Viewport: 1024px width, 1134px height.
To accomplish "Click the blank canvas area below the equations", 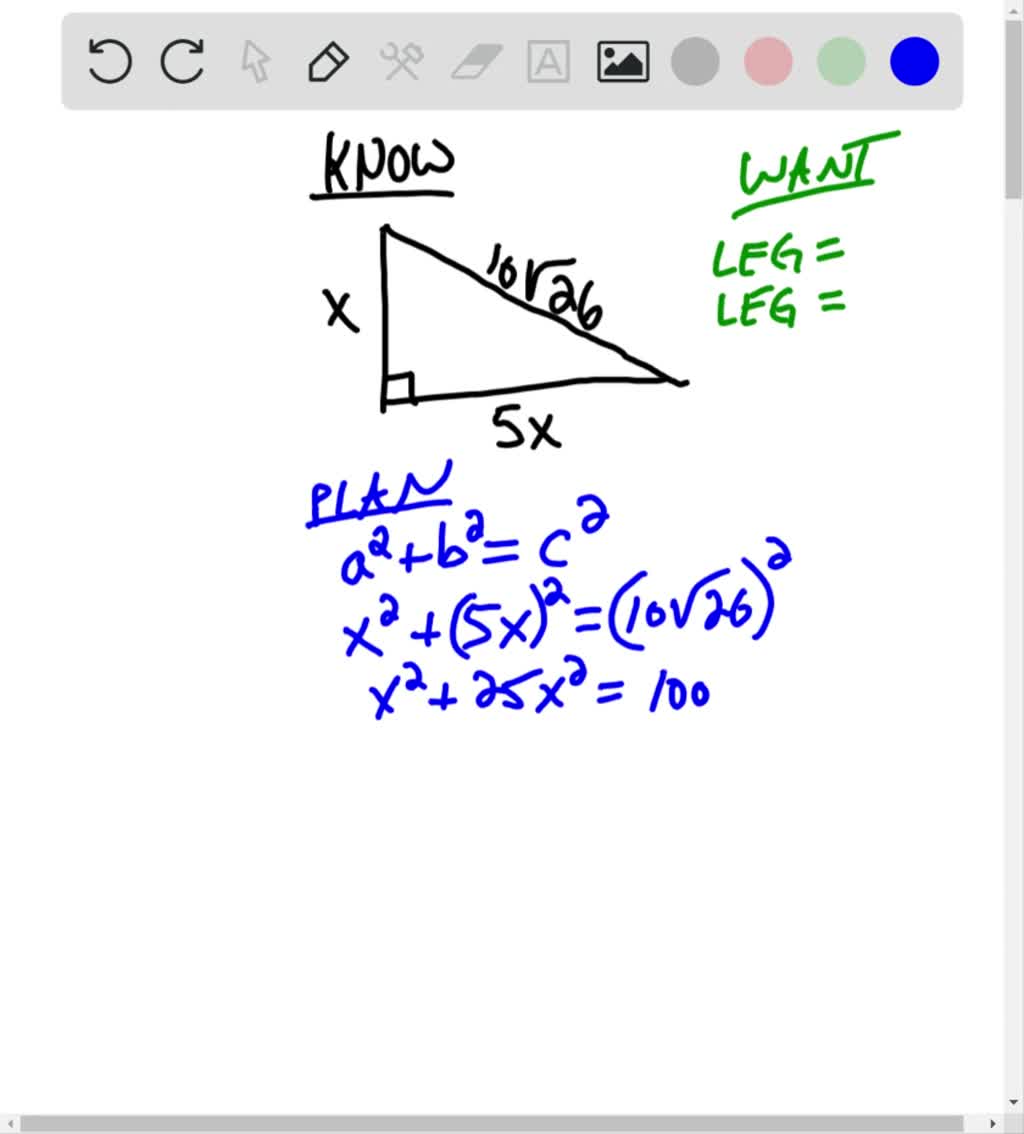I will pyautogui.click(x=500, y=880).
